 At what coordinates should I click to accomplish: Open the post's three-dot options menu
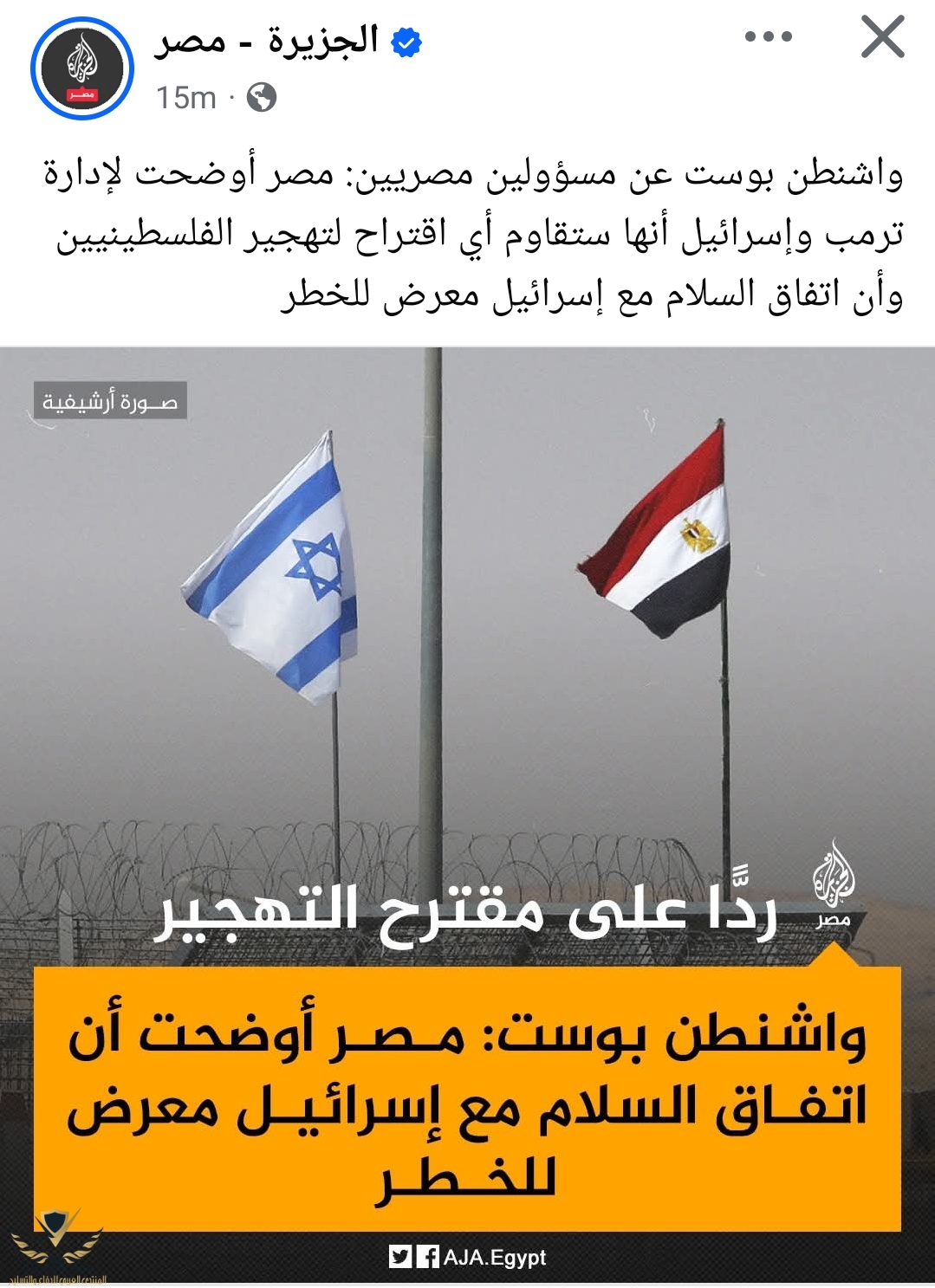(x=768, y=37)
